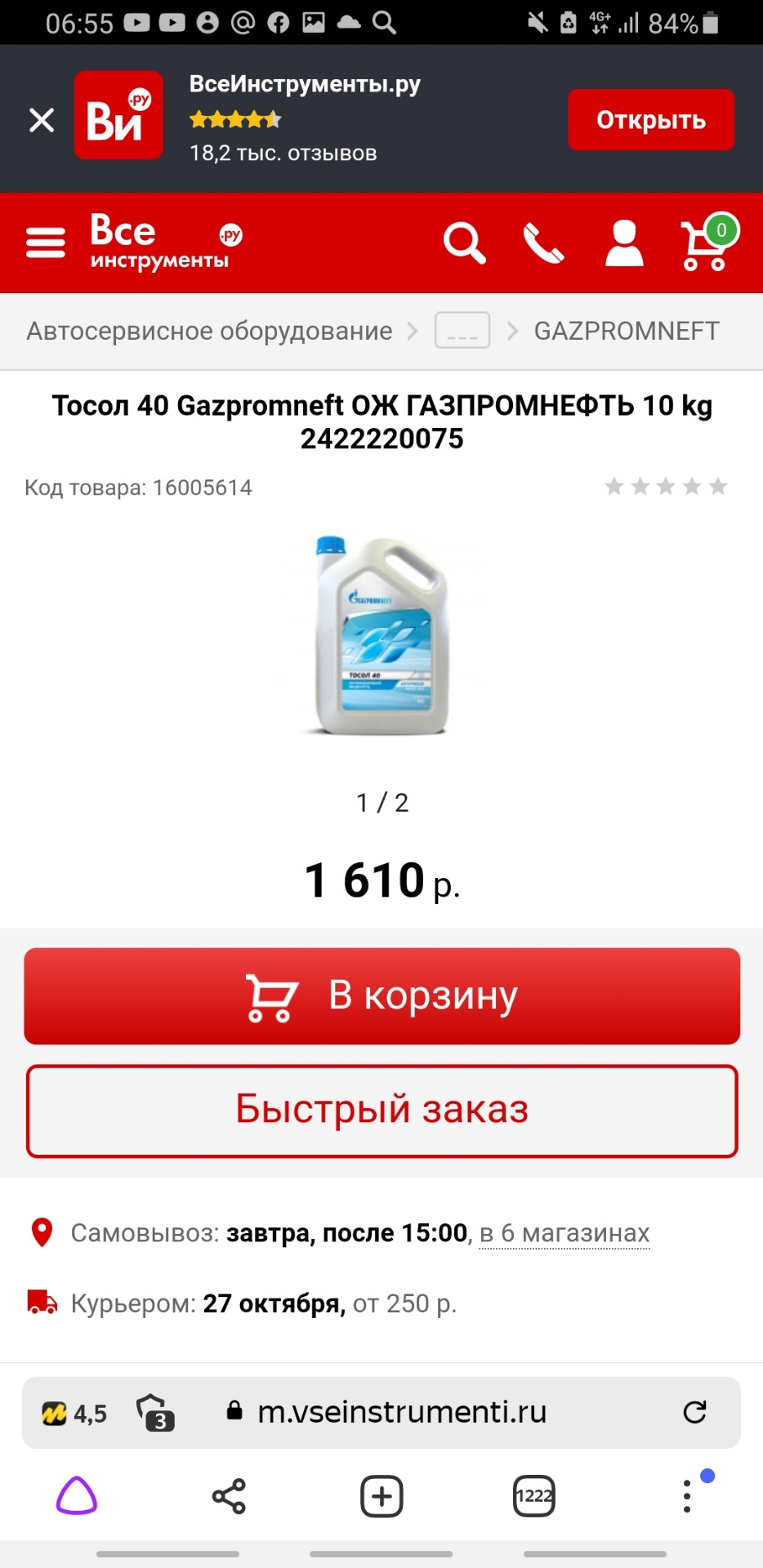View the Тосол 40 canister product image
The height and width of the screenshot is (1568, 763).
(x=382, y=635)
